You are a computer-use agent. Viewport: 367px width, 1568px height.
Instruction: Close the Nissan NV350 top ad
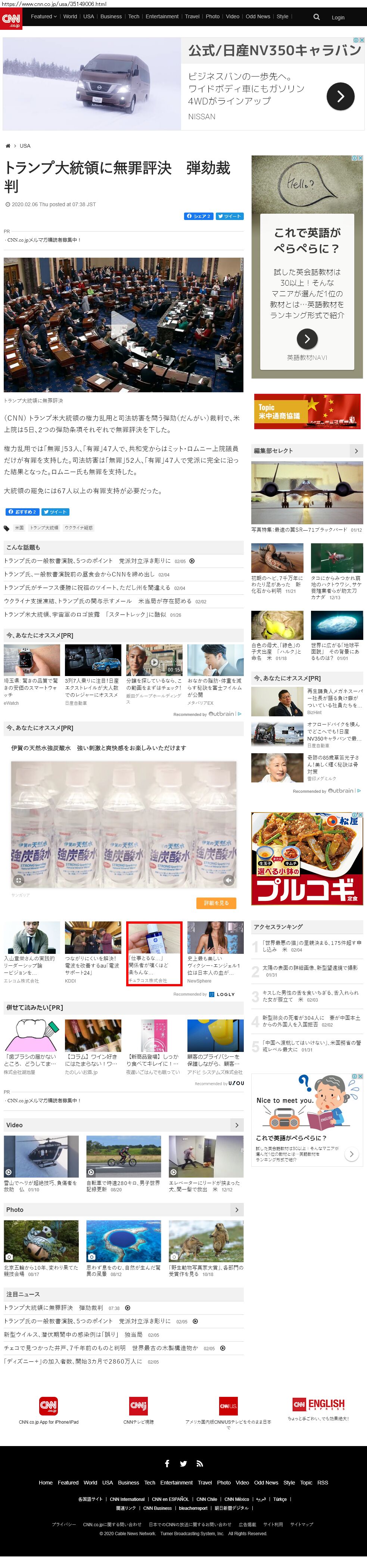(x=362, y=40)
